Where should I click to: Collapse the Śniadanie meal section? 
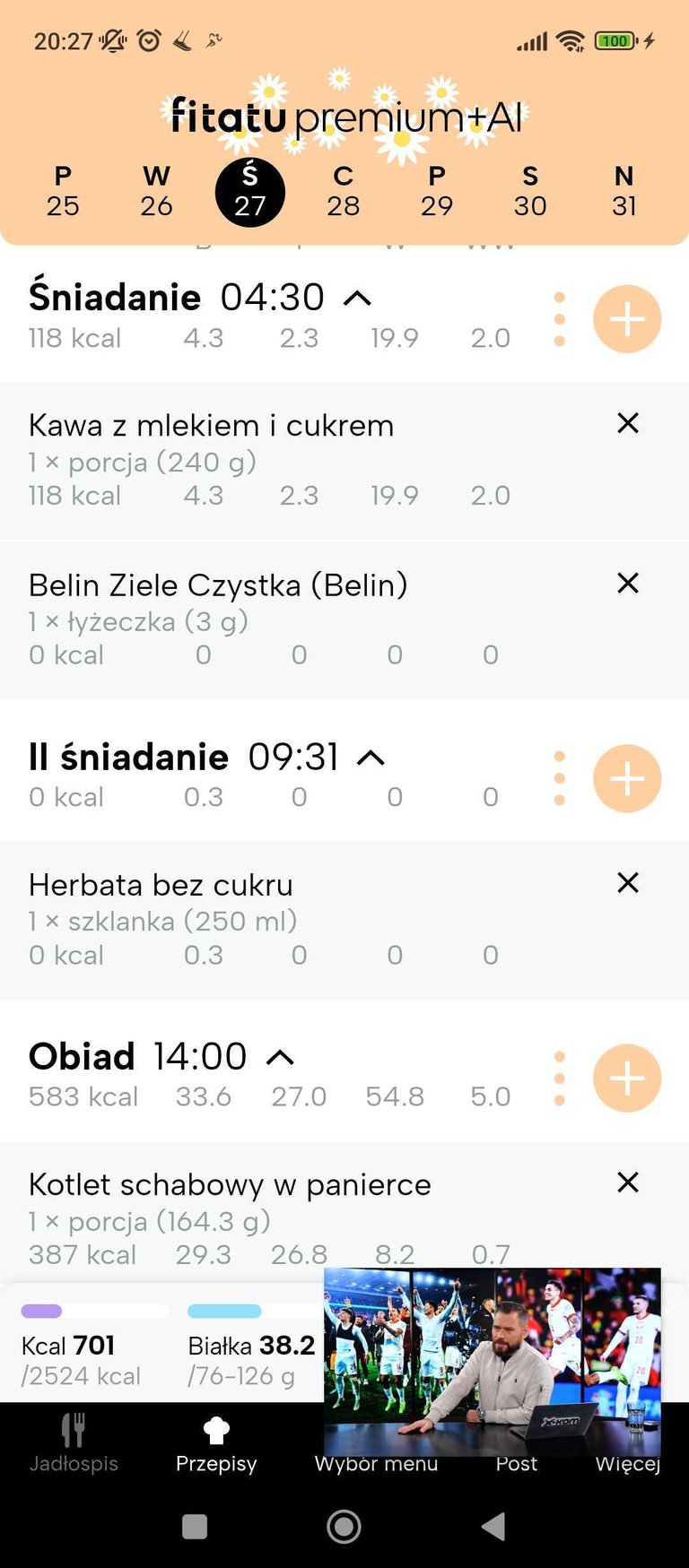click(x=357, y=298)
